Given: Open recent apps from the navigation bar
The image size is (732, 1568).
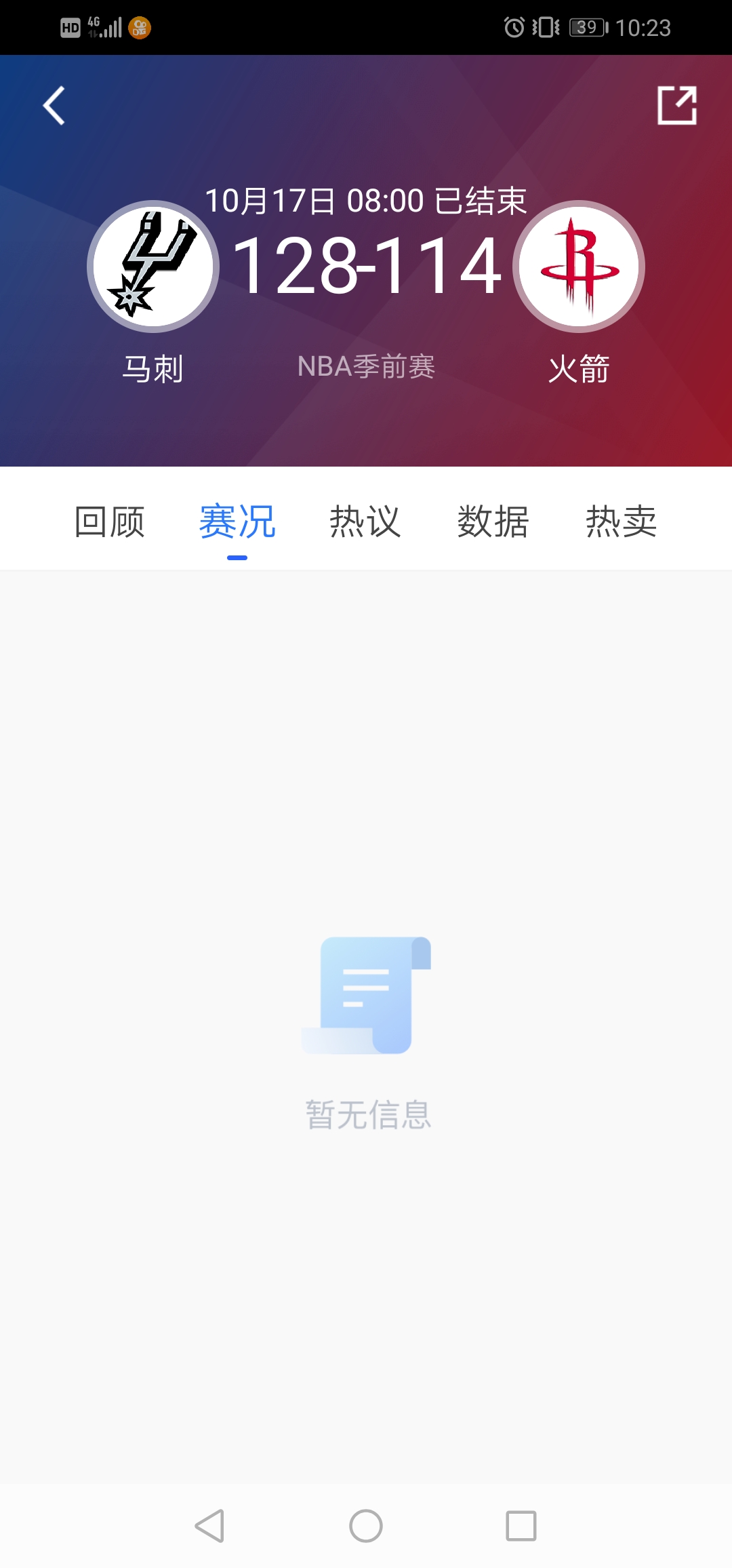Looking at the screenshot, I should [521, 1526].
